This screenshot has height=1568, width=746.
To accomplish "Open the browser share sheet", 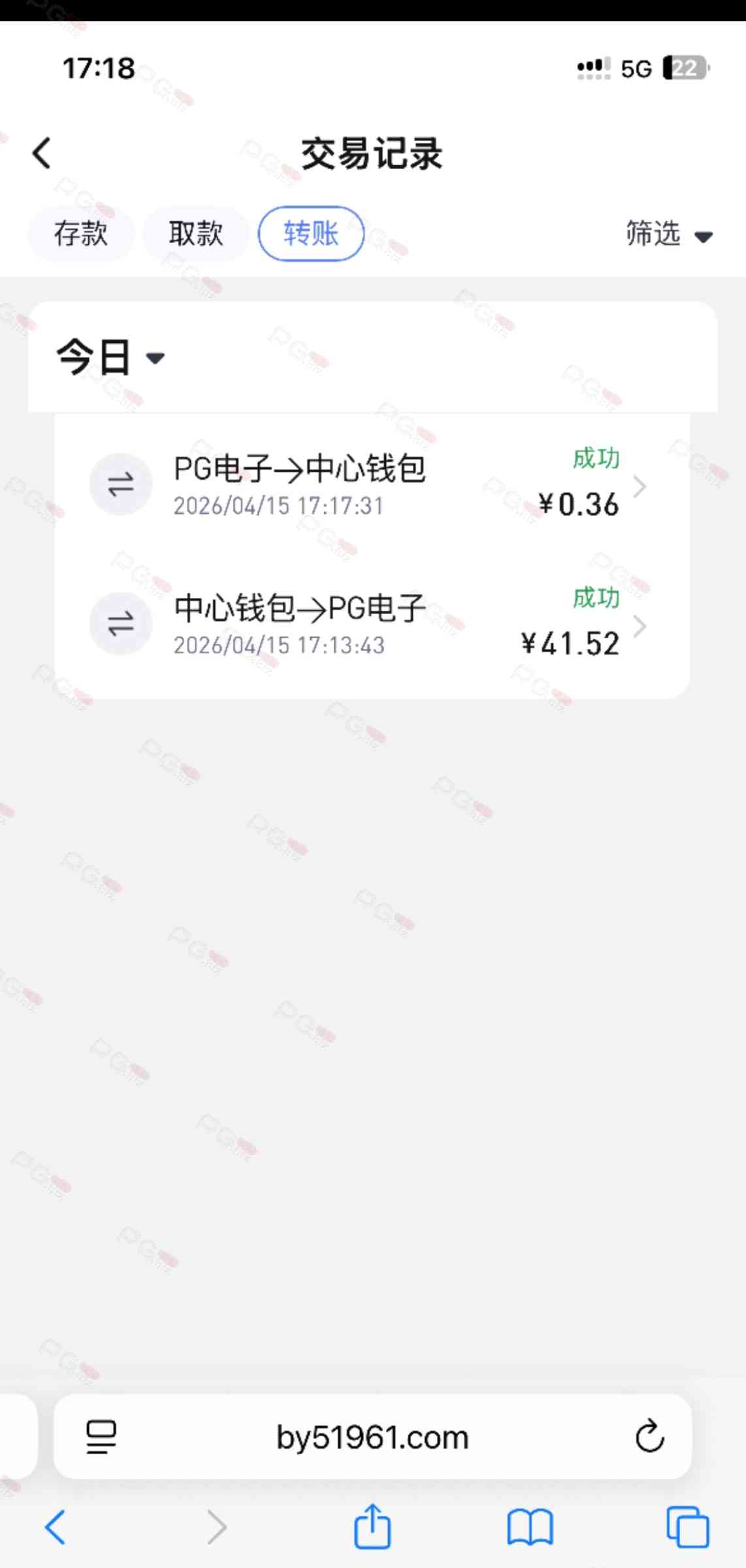I will (372, 1527).
